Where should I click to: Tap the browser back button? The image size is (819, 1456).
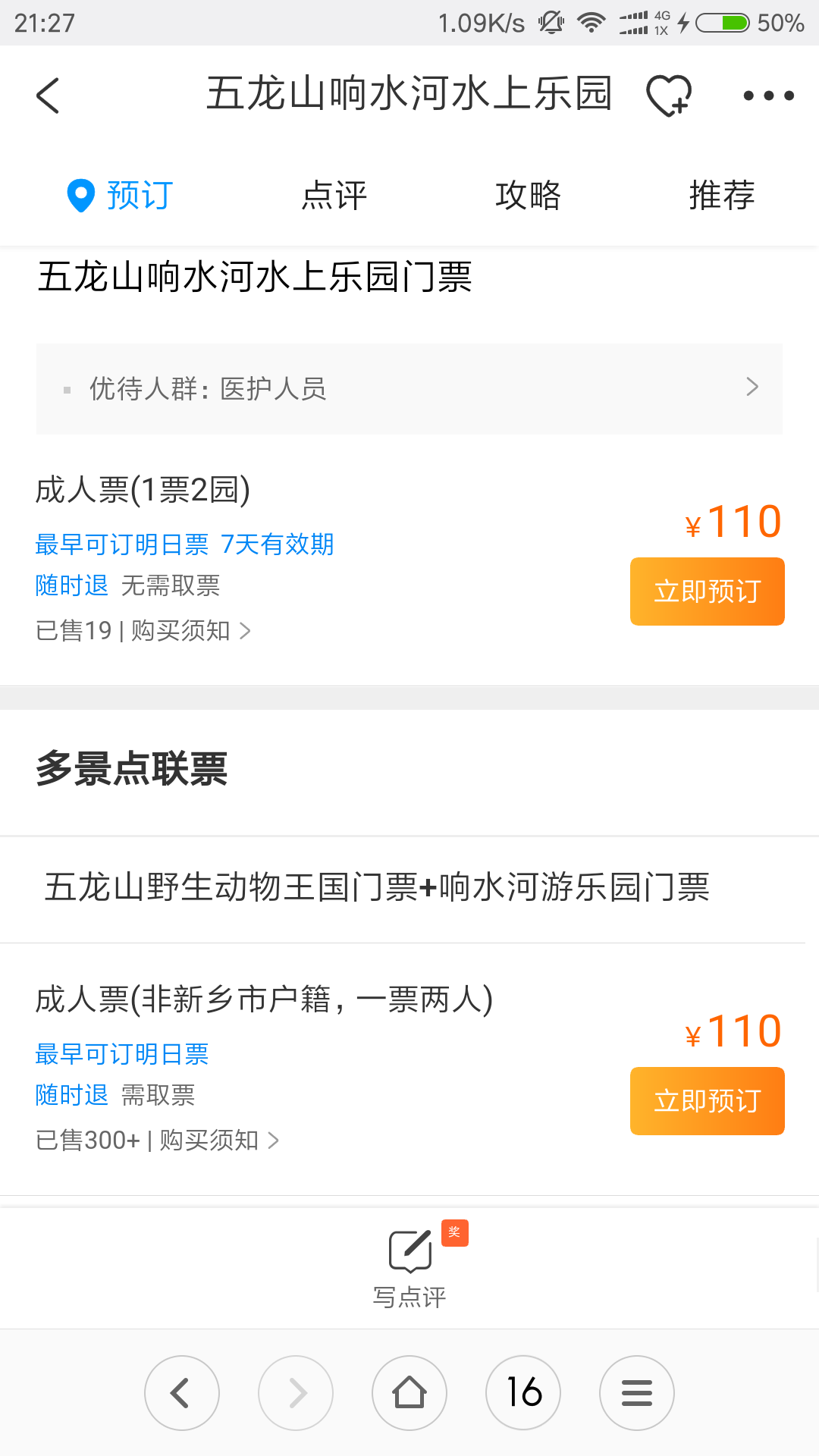(x=182, y=1393)
